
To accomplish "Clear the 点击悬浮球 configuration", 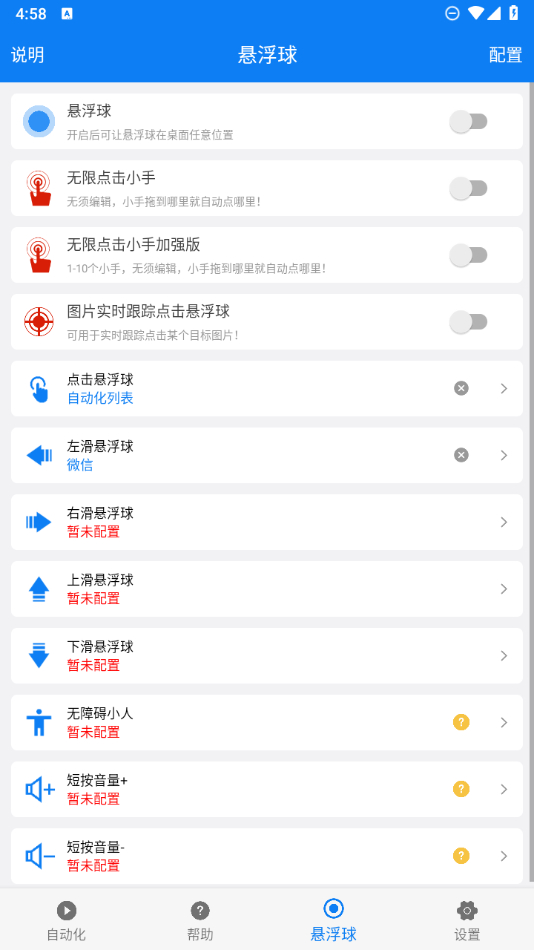I will (461, 388).
